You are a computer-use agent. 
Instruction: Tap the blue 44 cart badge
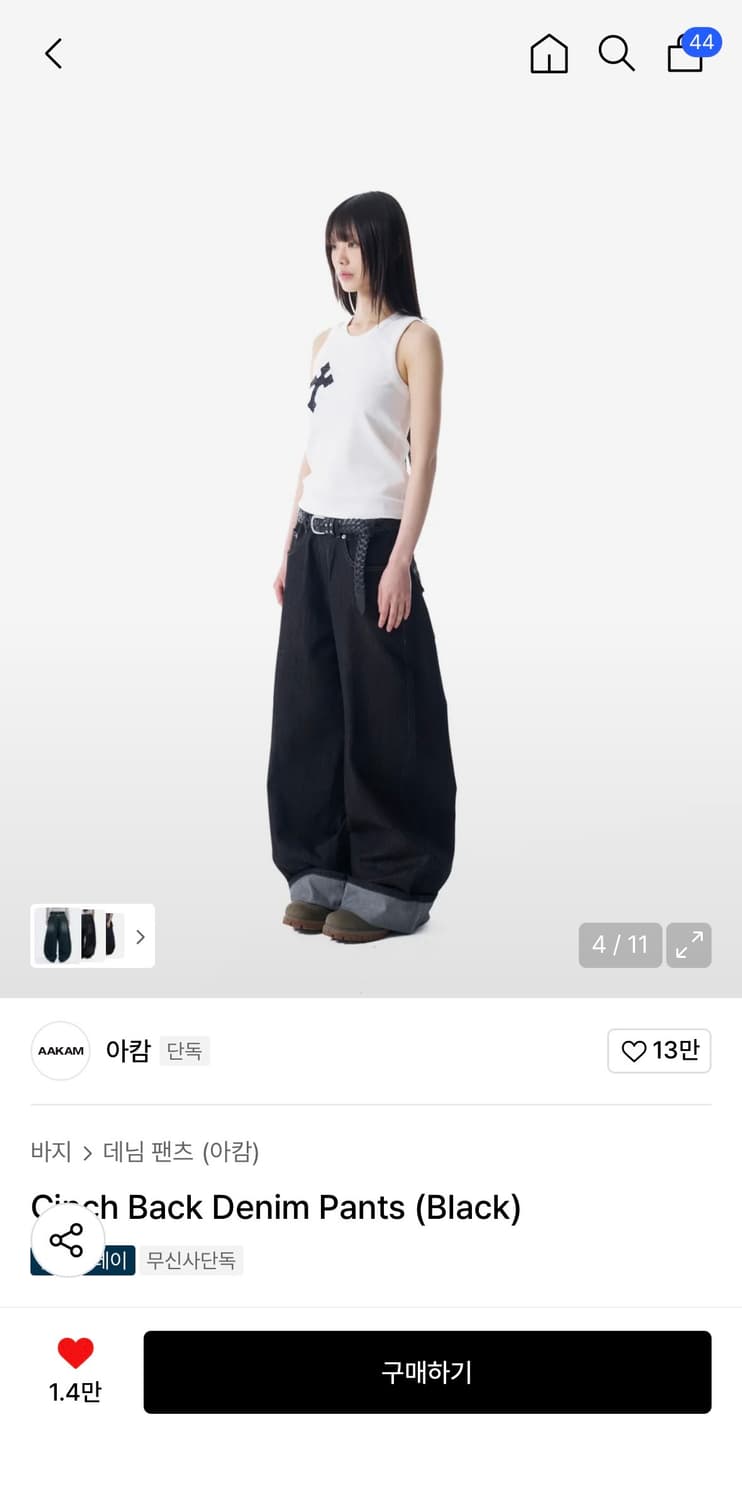point(702,43)
